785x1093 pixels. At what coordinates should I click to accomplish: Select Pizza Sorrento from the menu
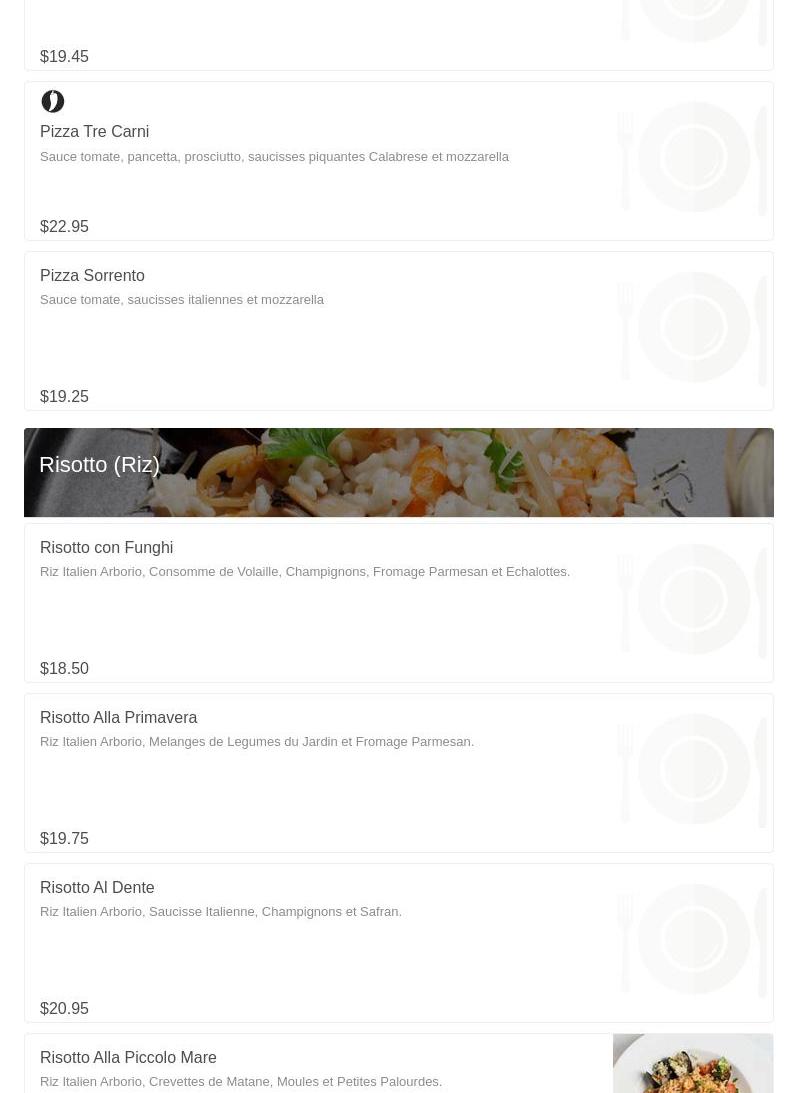pyautogui.click(x=92, y=276)
